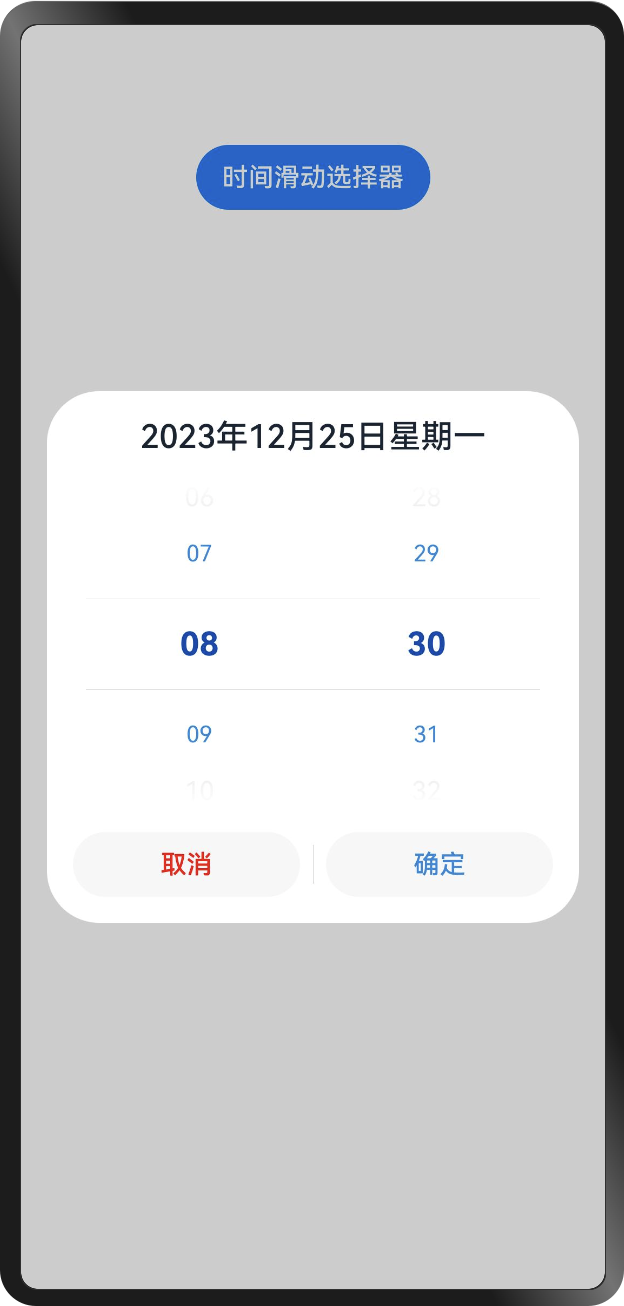Select minute 29 in the picker

(x=426, y=553)
